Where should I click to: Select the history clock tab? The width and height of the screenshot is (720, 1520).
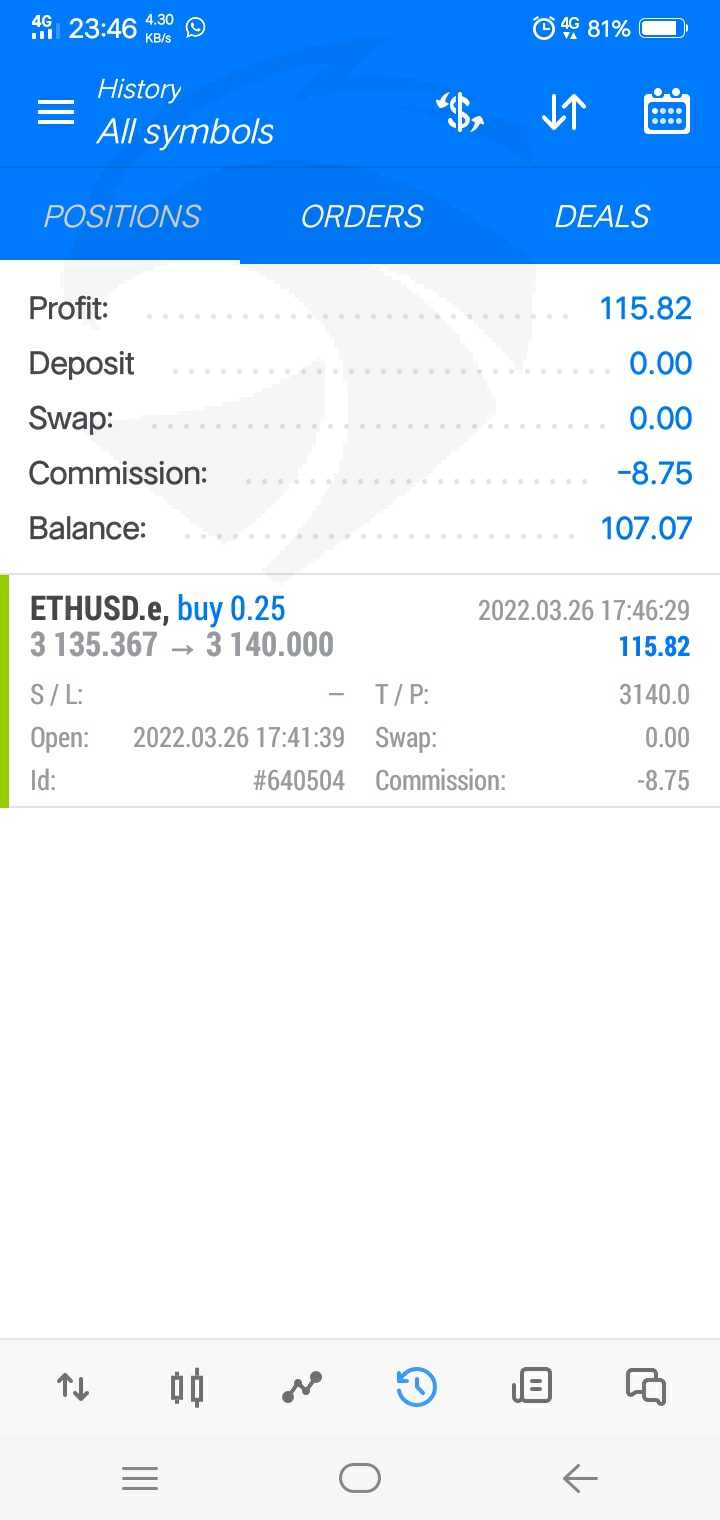click(x=416, y=1387)
